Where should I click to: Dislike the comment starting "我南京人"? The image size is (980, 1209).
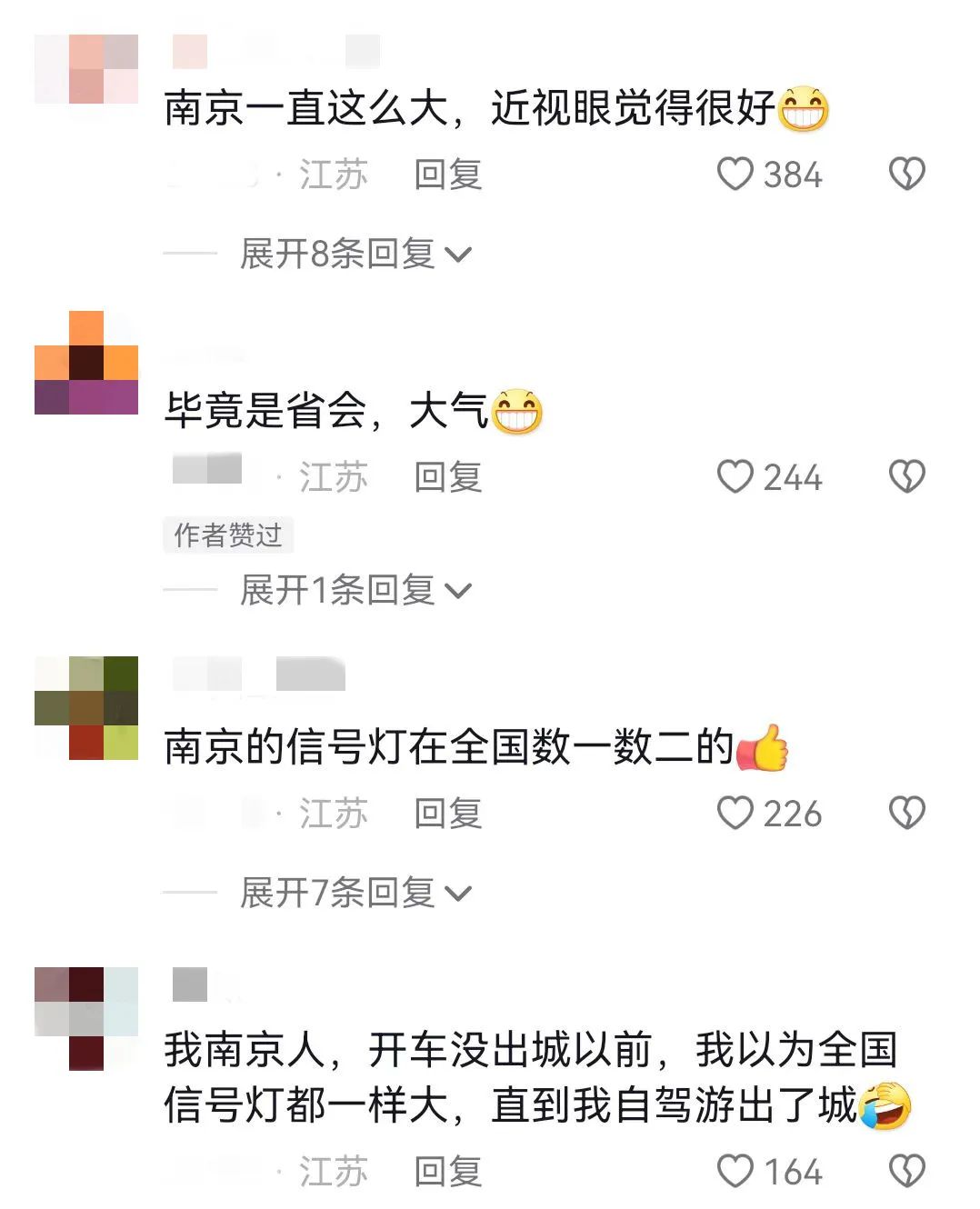coord(906,1172)
